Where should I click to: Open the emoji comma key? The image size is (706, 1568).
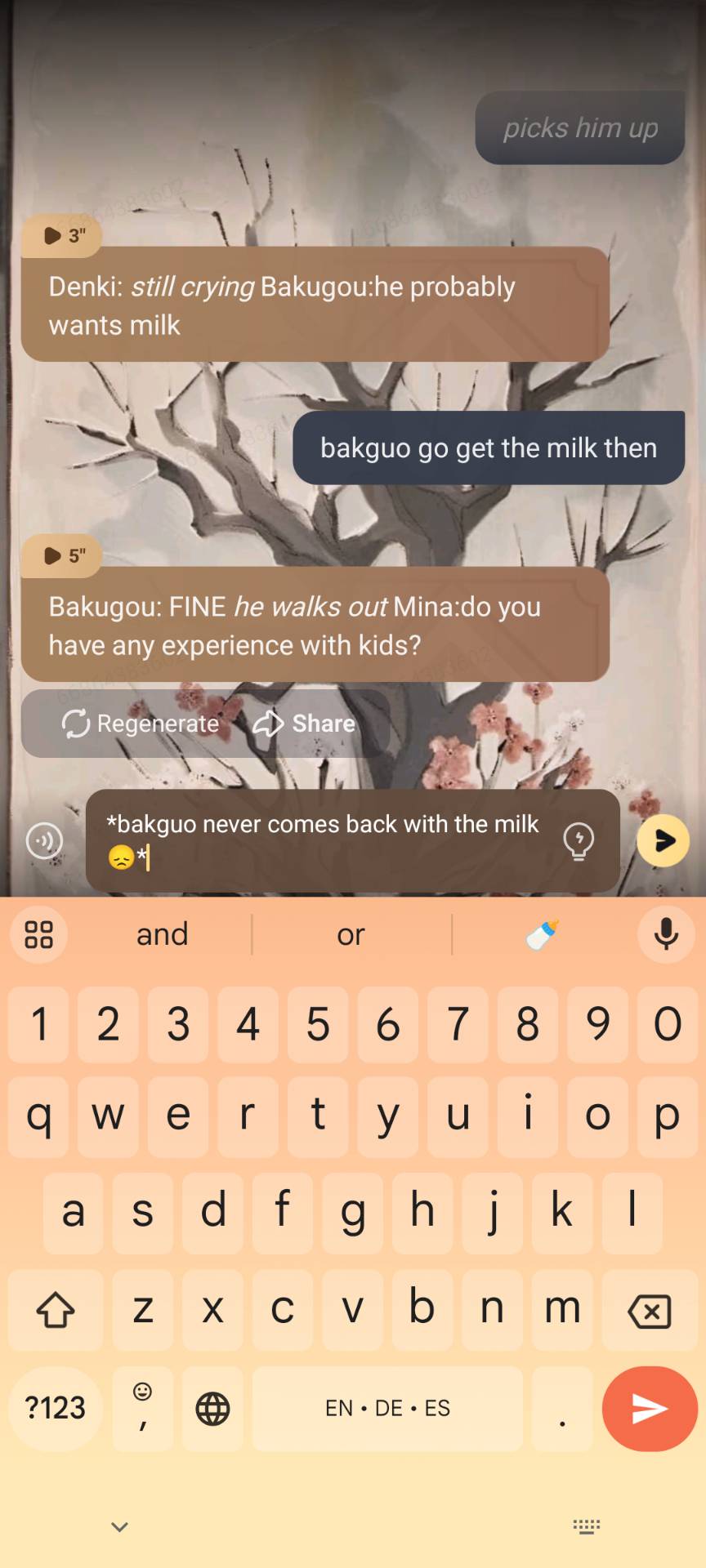click(143, 1408)
